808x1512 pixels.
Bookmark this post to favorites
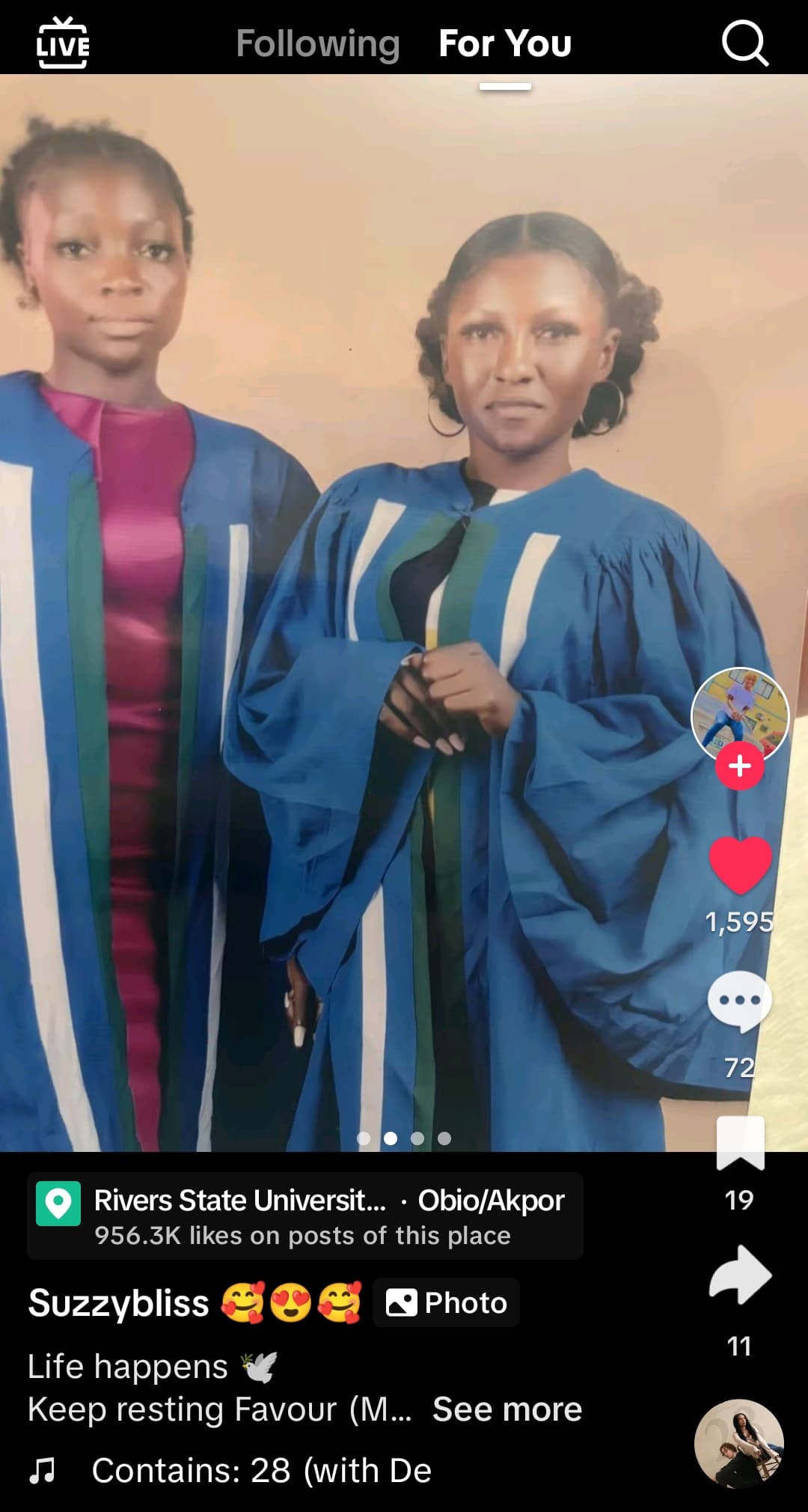click(x=740, y=1143)
